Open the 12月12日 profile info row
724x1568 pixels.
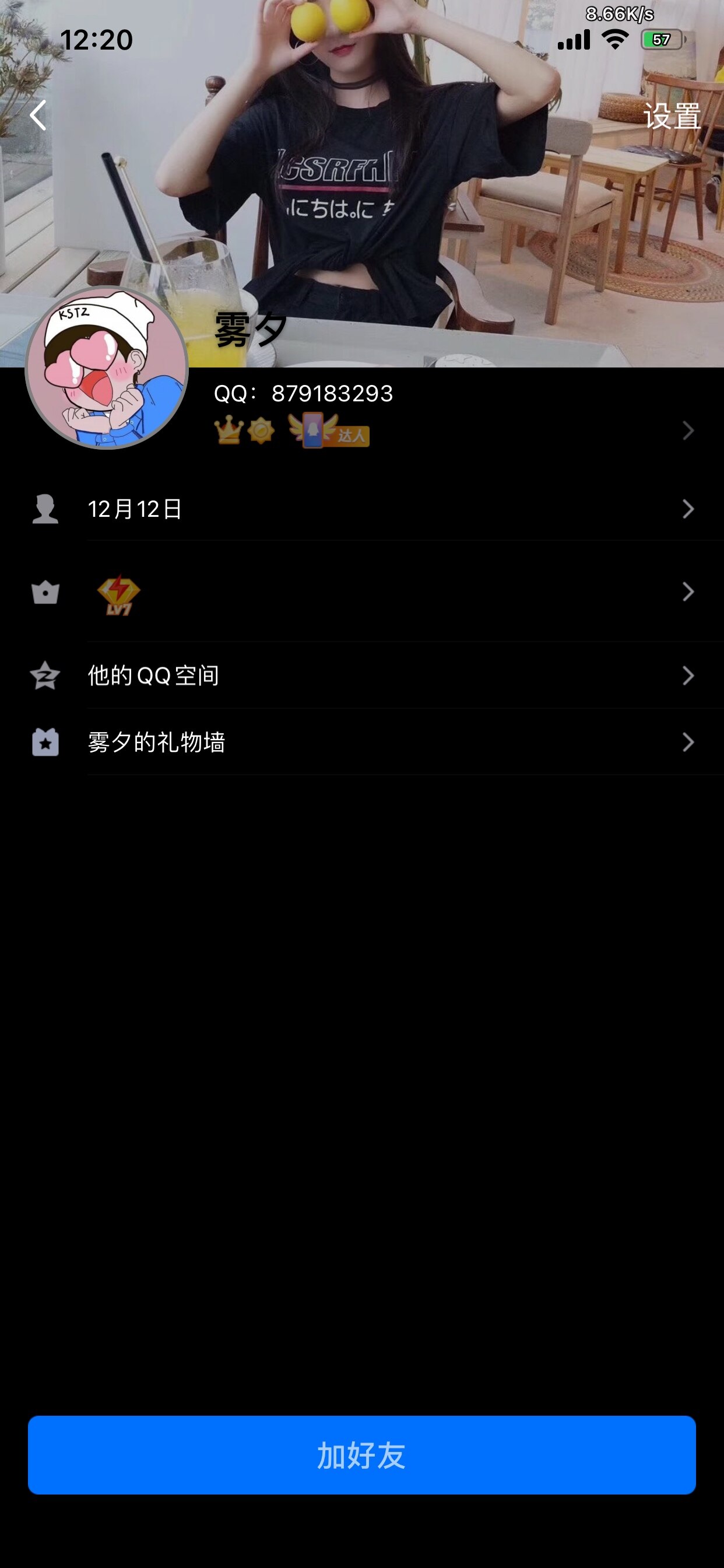[x=389, y=509]
